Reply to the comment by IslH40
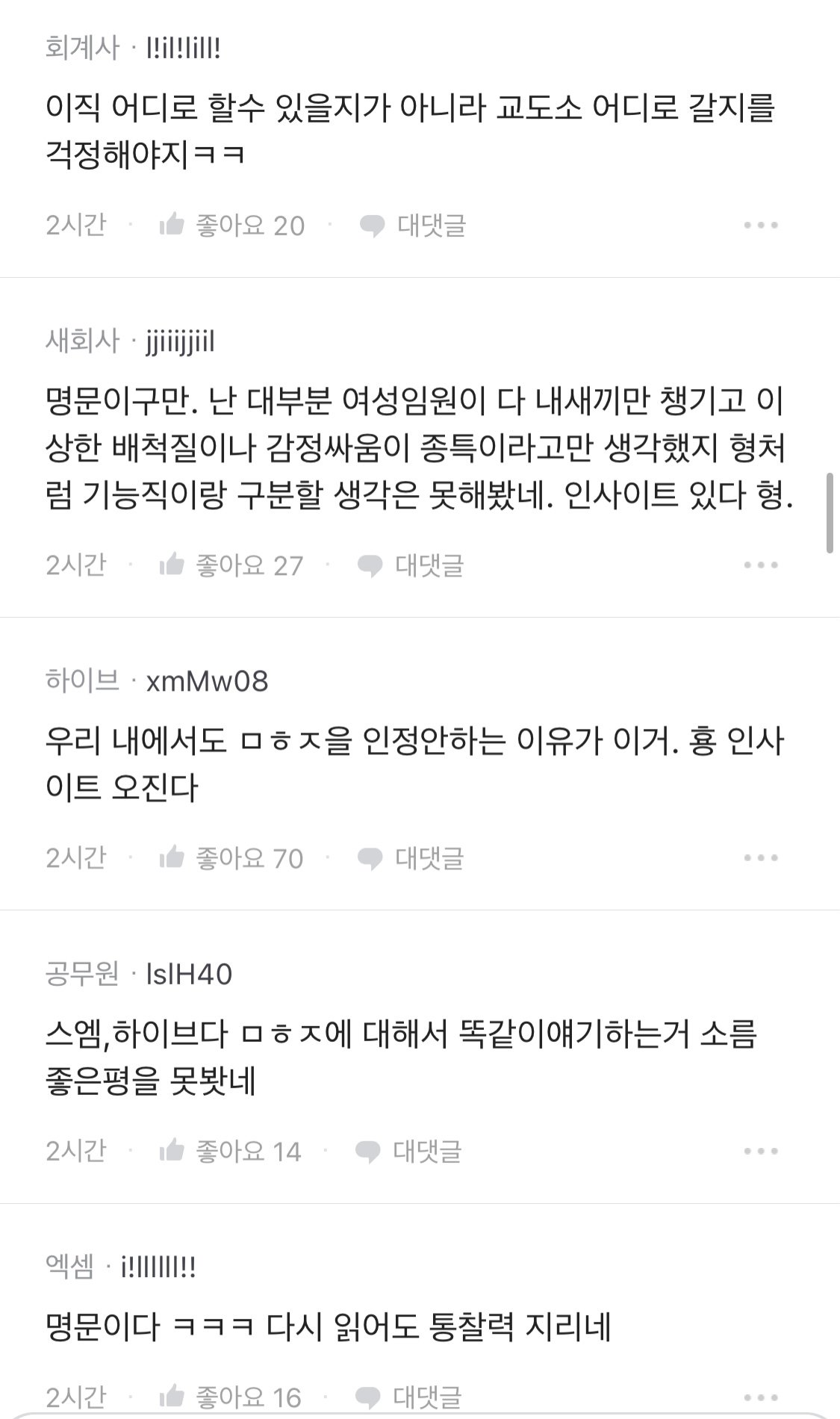 (x=409, y=1152)
